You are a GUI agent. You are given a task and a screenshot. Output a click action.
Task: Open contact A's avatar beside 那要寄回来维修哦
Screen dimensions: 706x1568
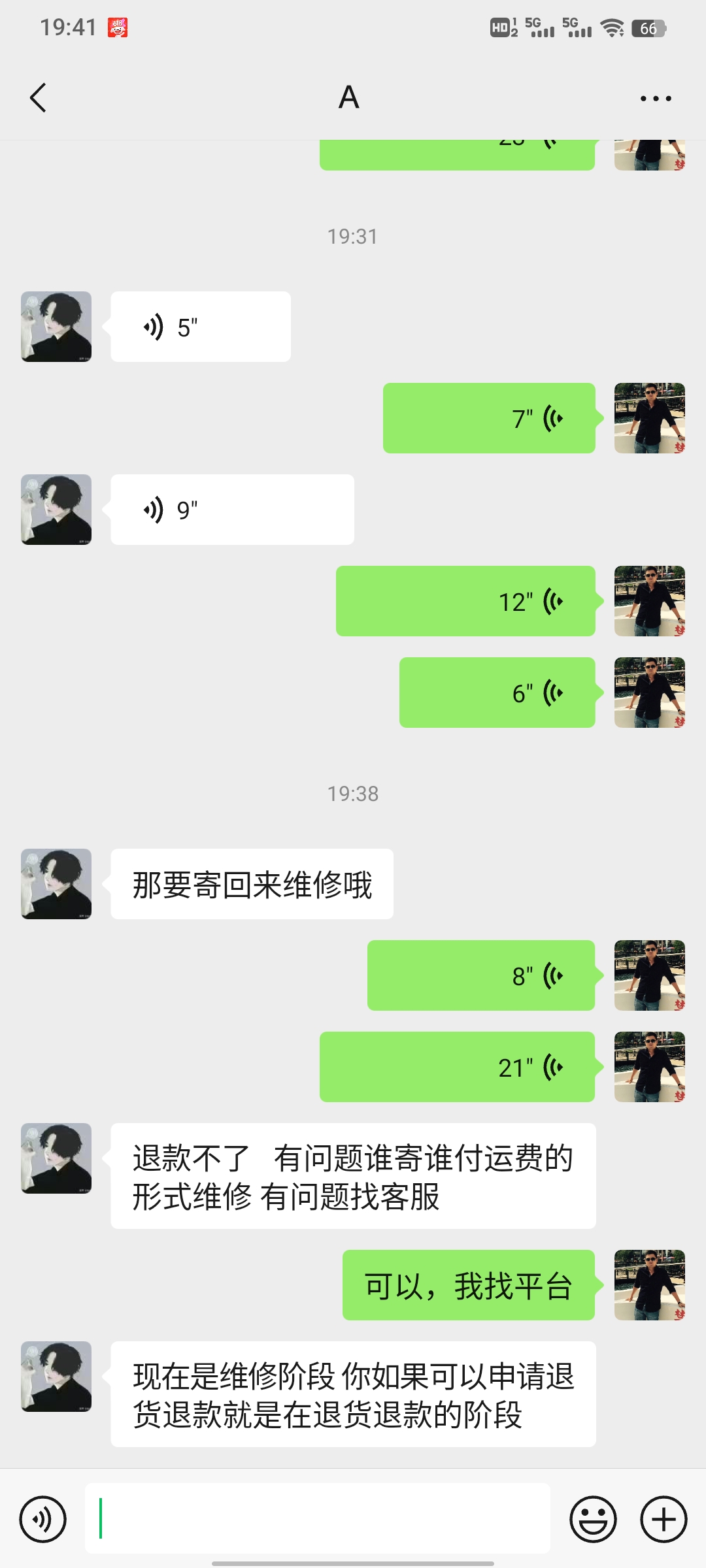[56, 884]
